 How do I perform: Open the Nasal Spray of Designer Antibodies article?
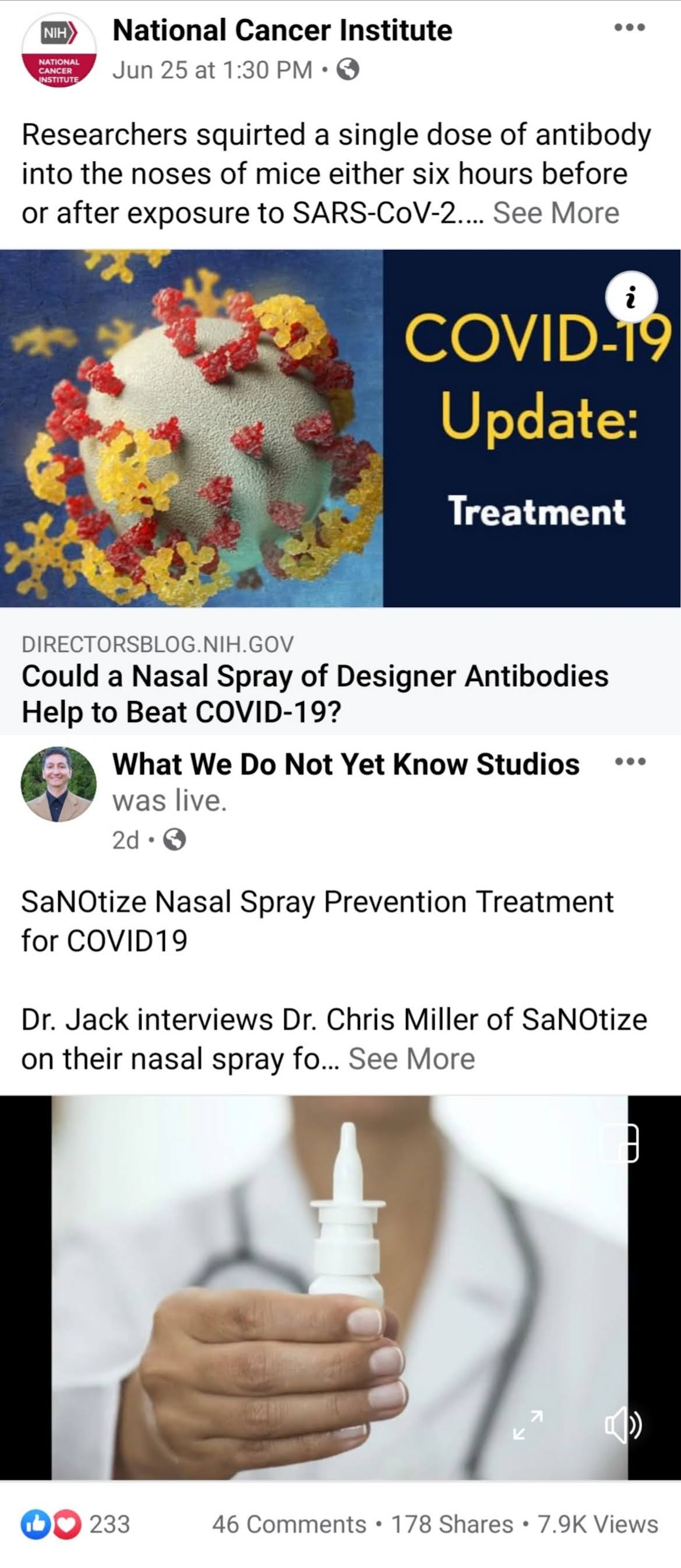(315, 694)
